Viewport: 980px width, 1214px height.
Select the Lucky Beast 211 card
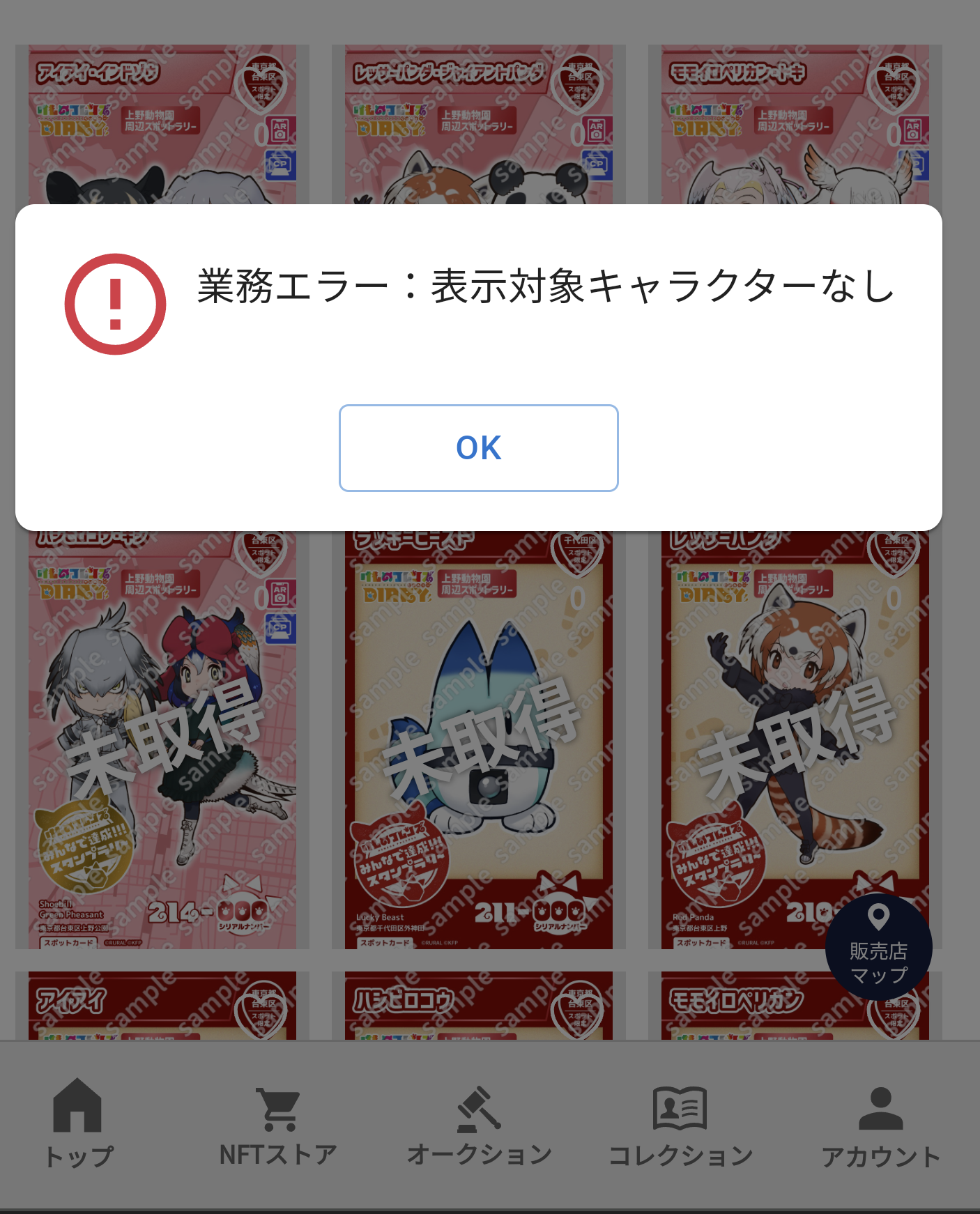pyautogui.click(x=478, y=739)
